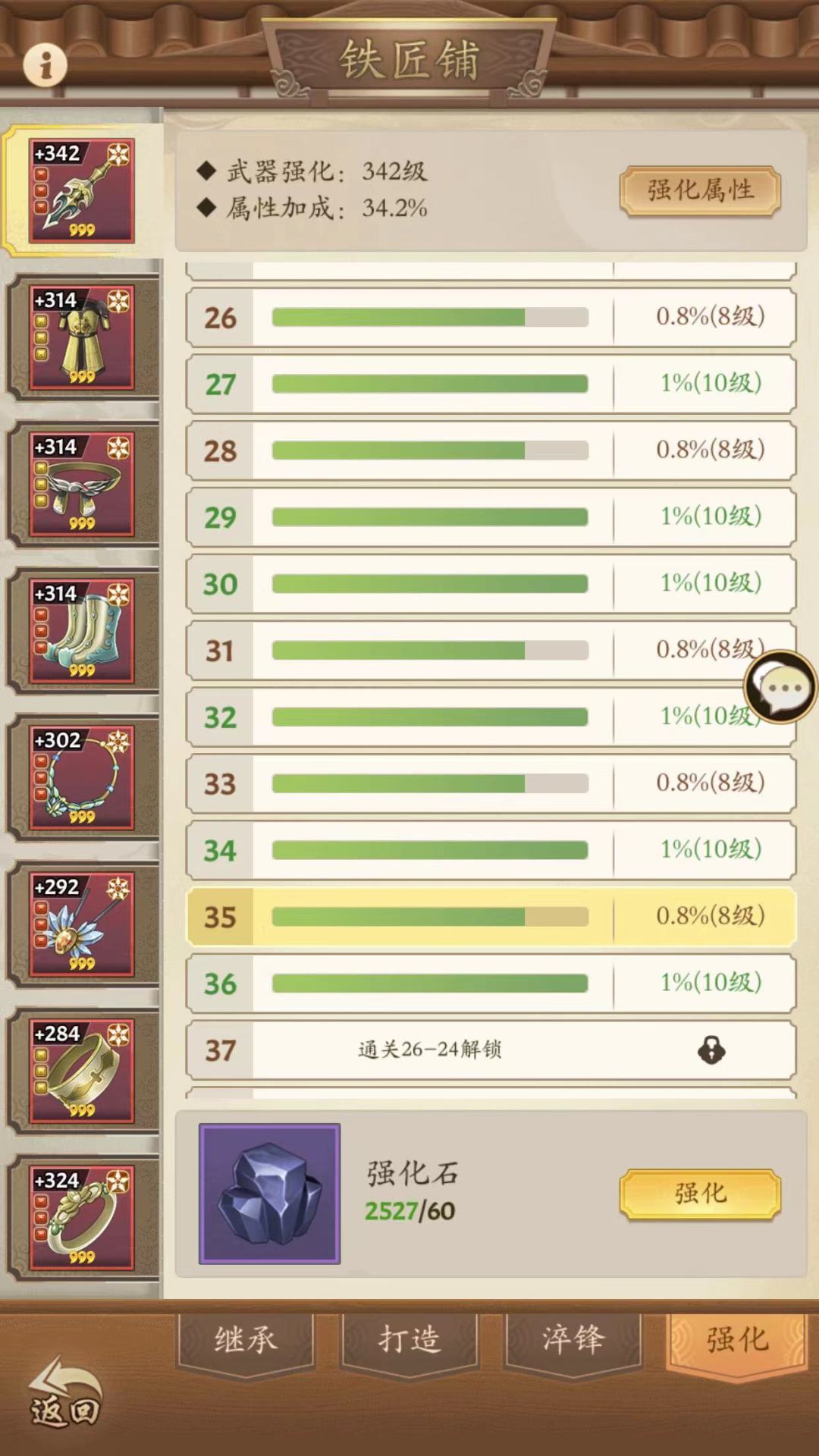Tap the 强化石 enhancement stone icon

(x=269, y=1192)
